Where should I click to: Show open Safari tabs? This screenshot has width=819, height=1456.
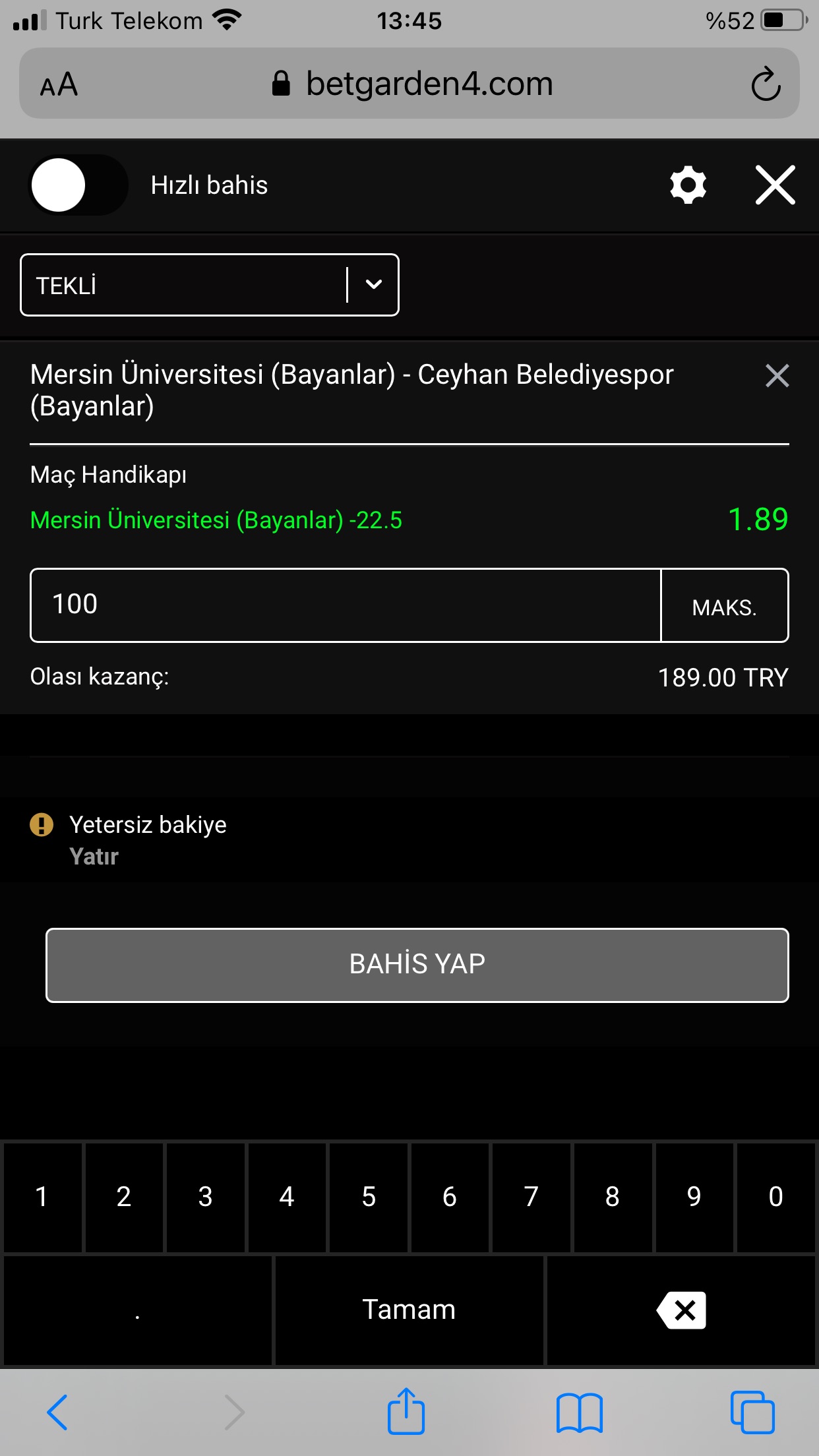pyautogui.click(x=752, y=1412)
